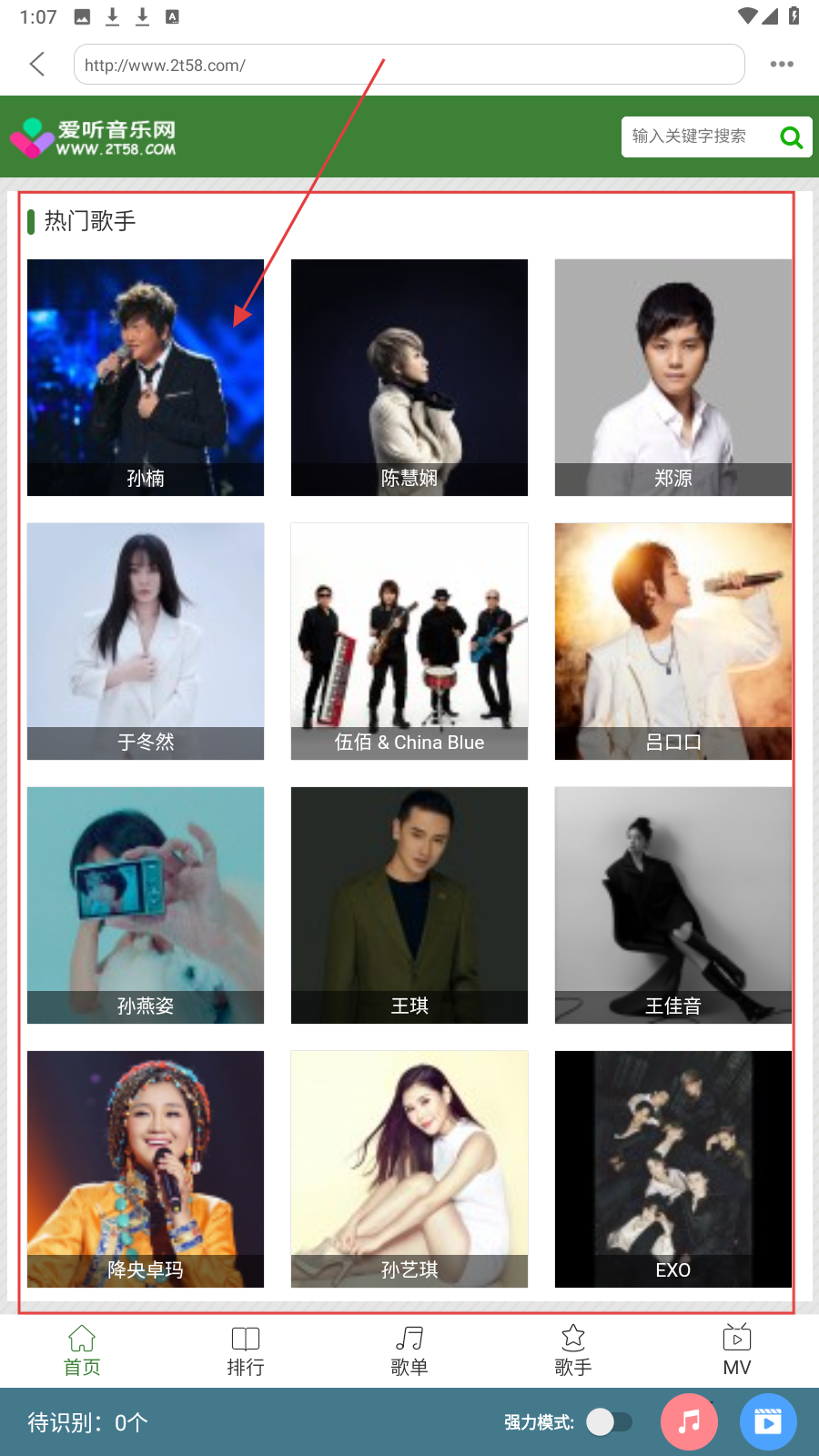Open the EXO artist tile

(673, 1169)
